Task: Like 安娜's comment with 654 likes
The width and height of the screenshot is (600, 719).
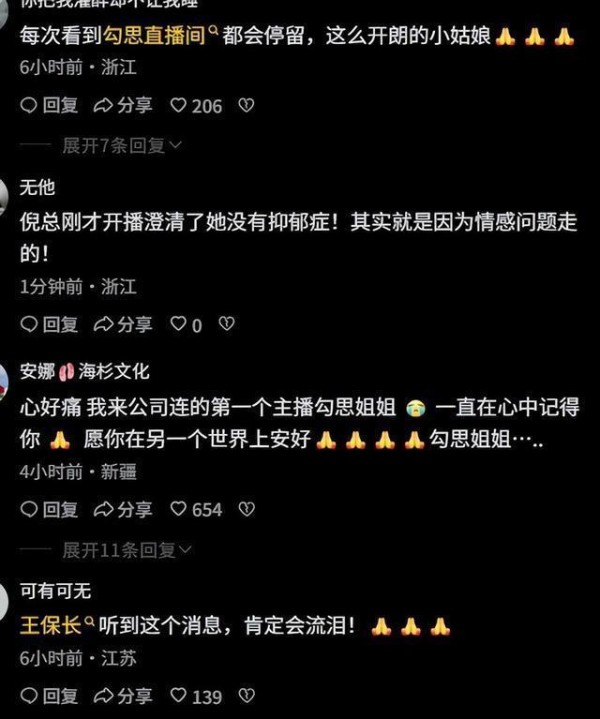Action: (x=180, y=509)
